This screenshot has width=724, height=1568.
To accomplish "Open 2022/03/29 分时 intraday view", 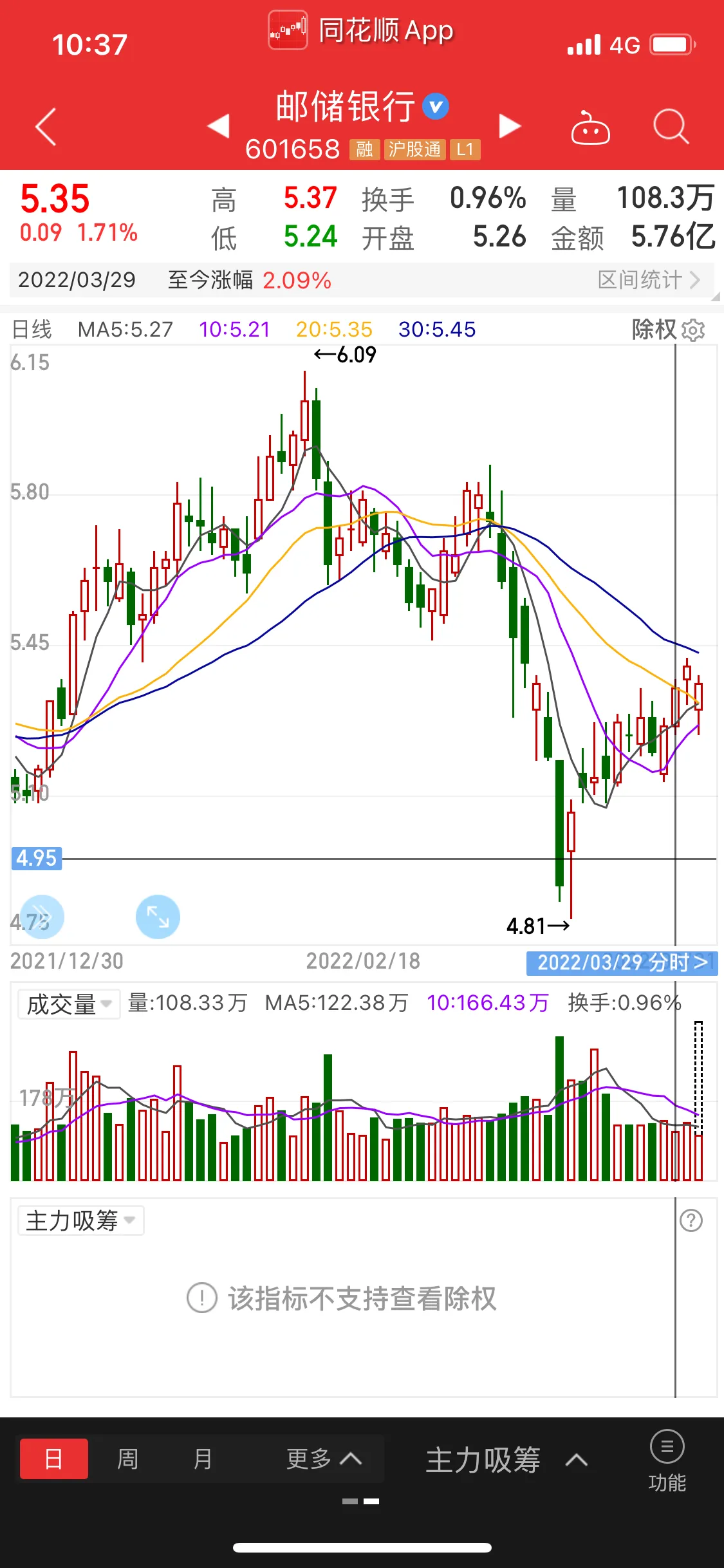I will [622, 962].
